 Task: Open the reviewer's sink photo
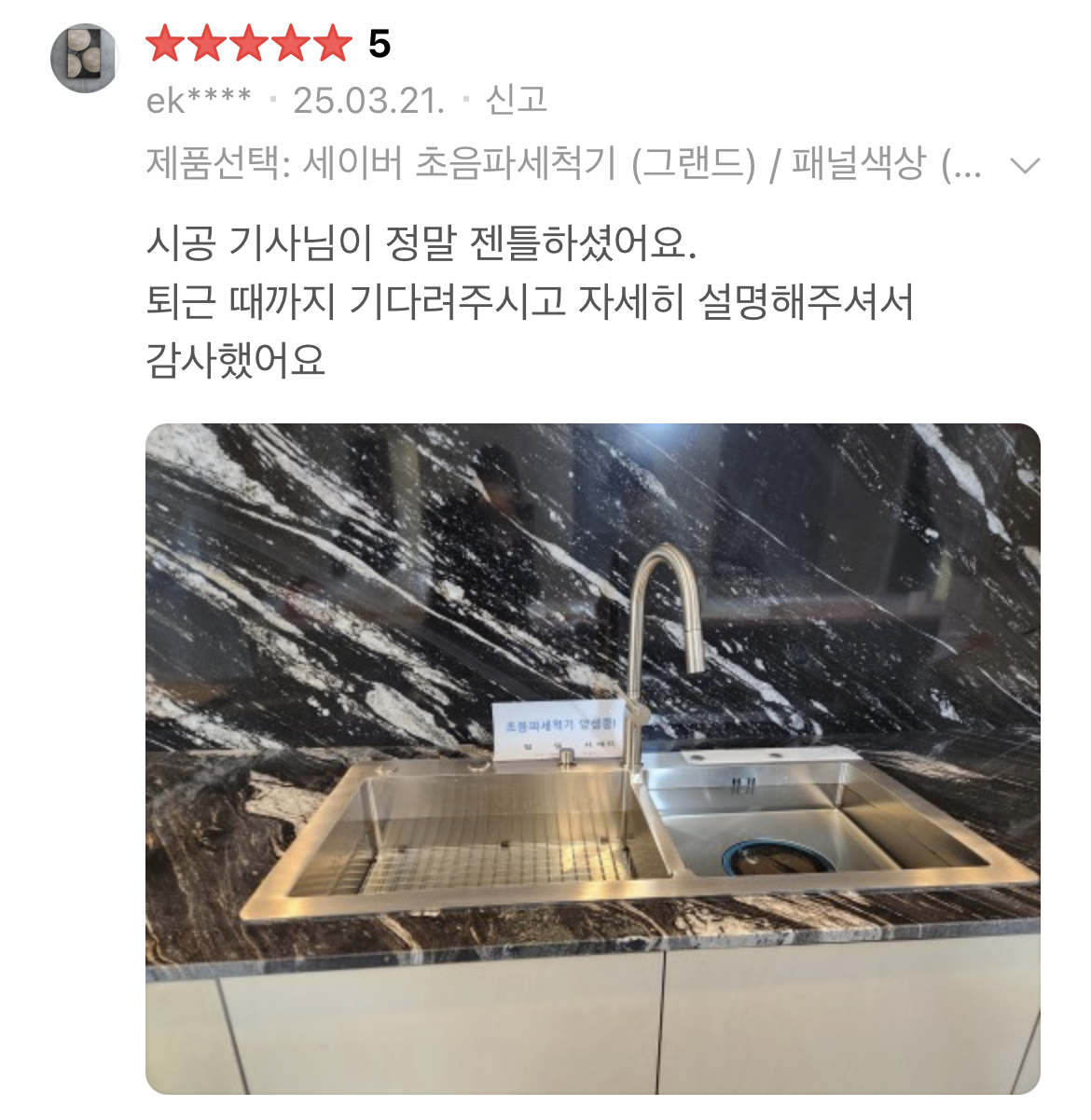pyautogui.click(x=593, y=758)
